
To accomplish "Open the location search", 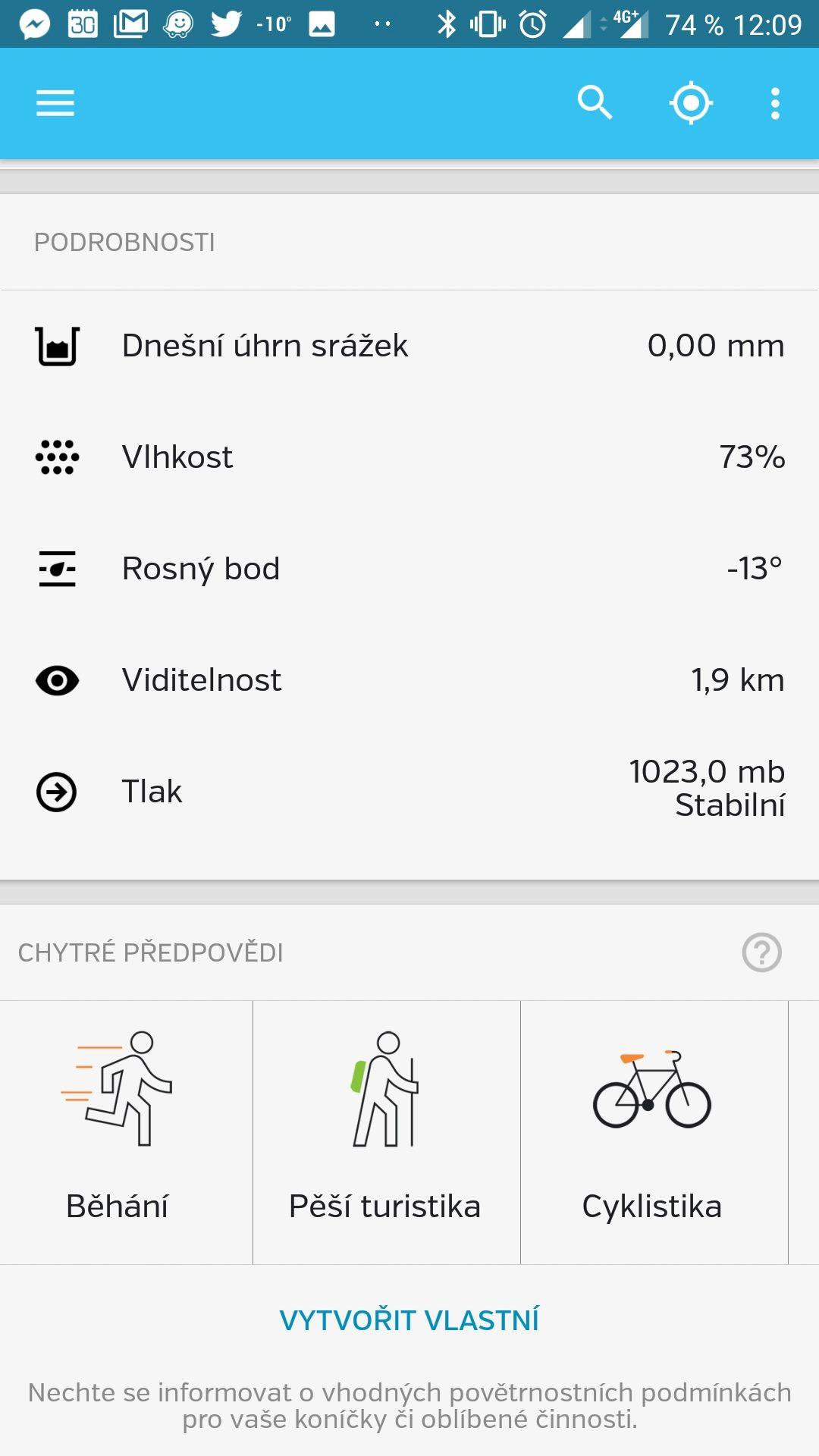I will [x=595, y=103].
